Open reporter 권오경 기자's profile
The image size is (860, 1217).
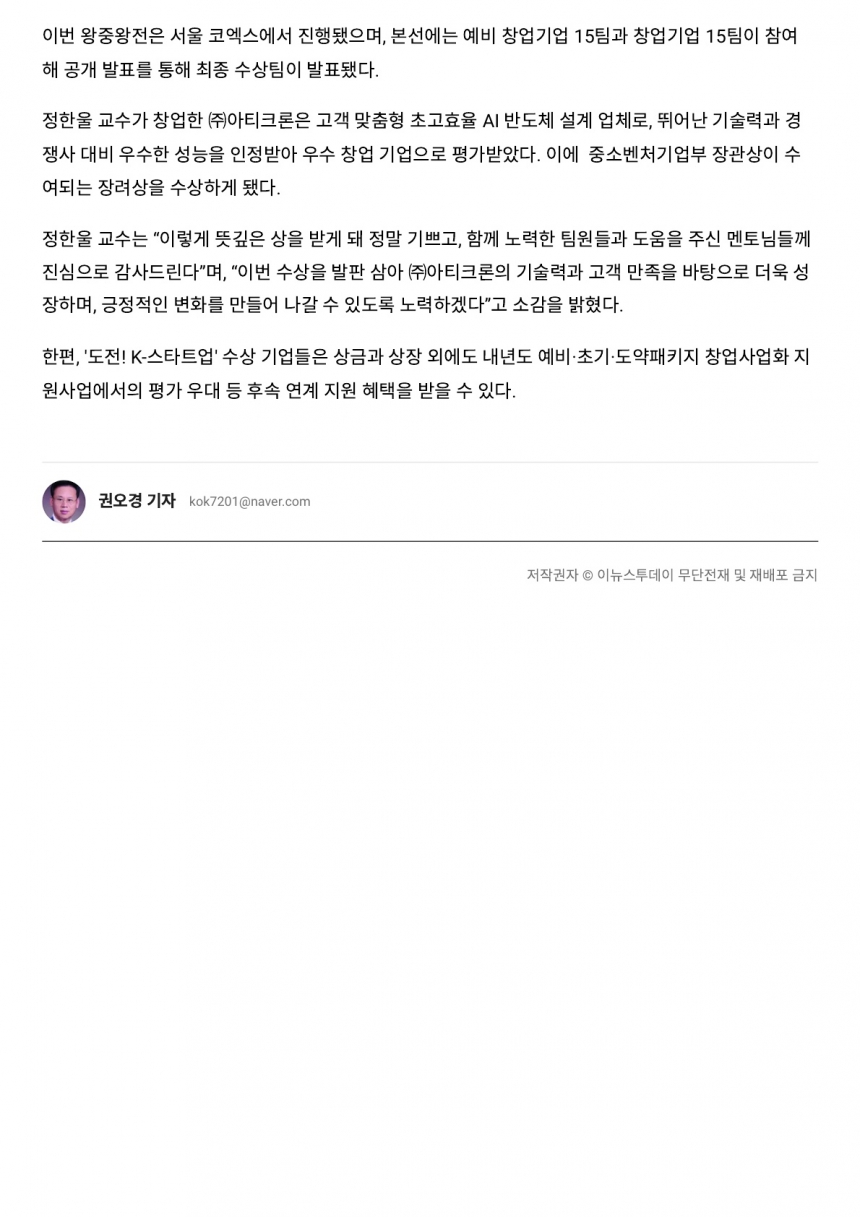136,501
